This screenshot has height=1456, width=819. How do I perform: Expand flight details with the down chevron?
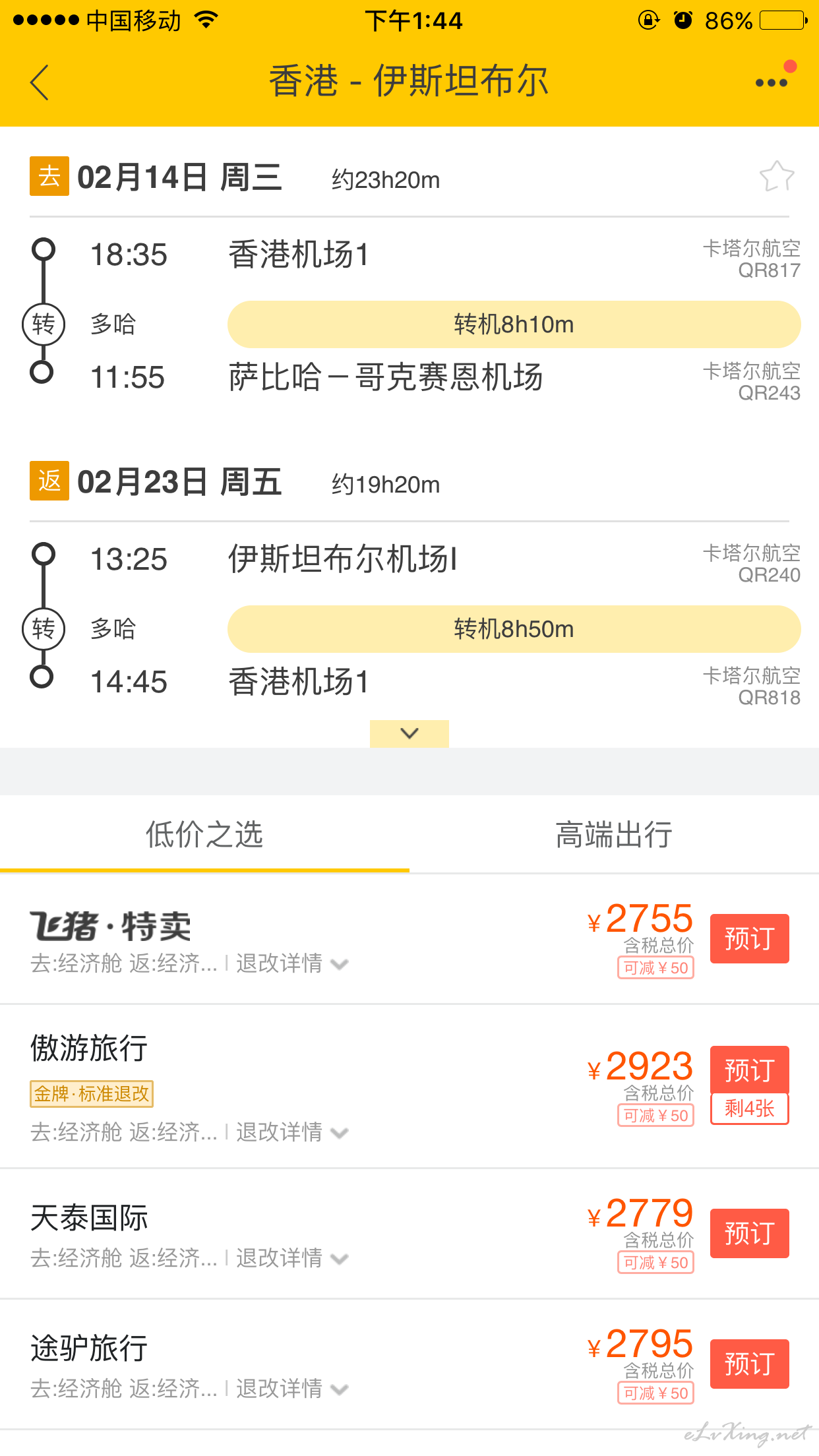[x=409, y=733]
